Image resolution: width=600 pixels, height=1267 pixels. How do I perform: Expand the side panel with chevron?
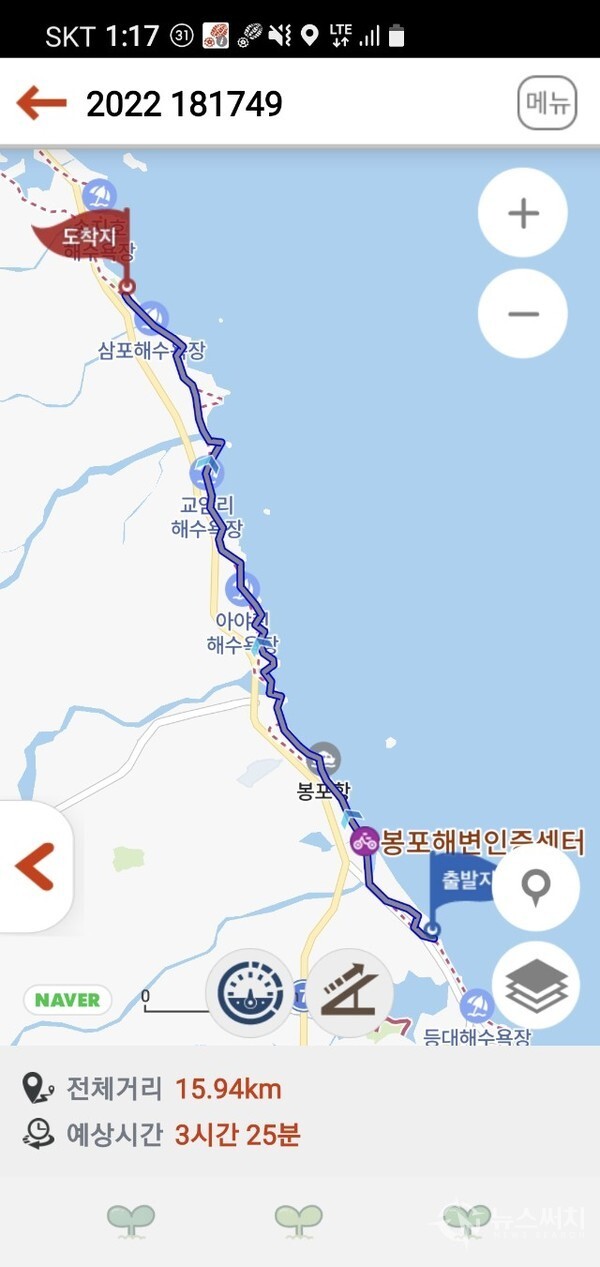tap(35, 867)
